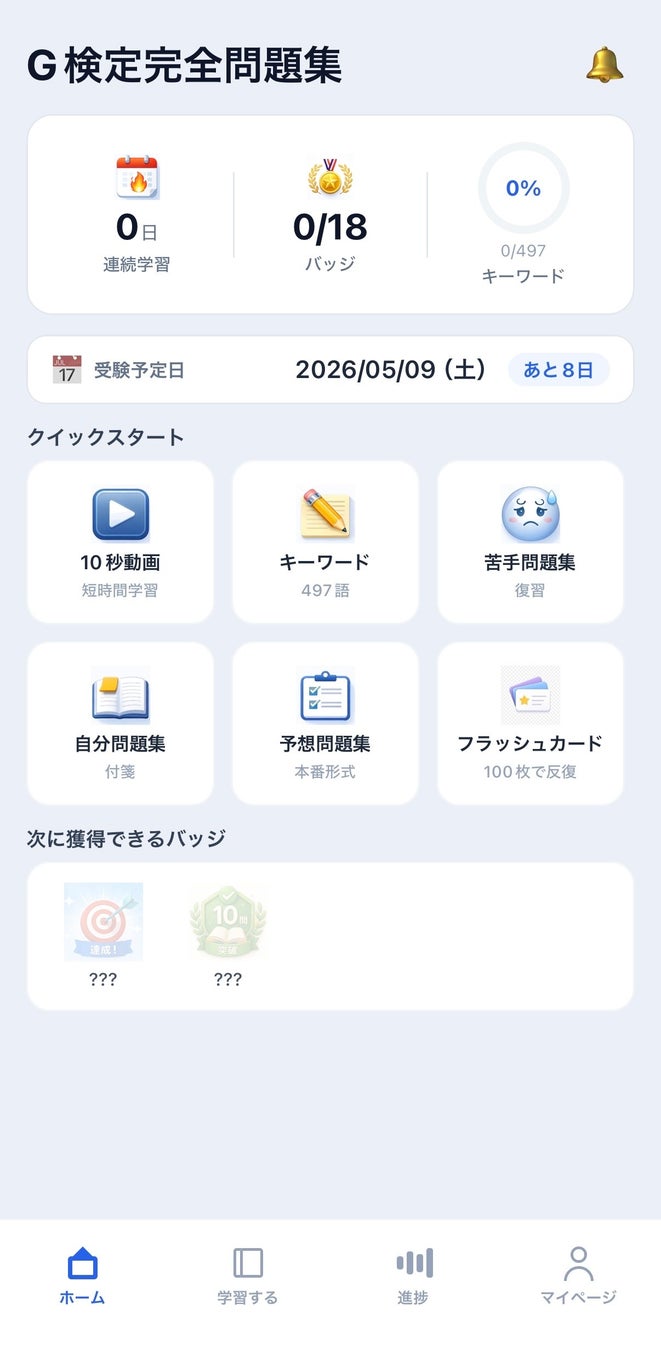Start the 10秒動画 quick study
The width and height of the screenshot is (661, 1350).
[x=120, y=542]
